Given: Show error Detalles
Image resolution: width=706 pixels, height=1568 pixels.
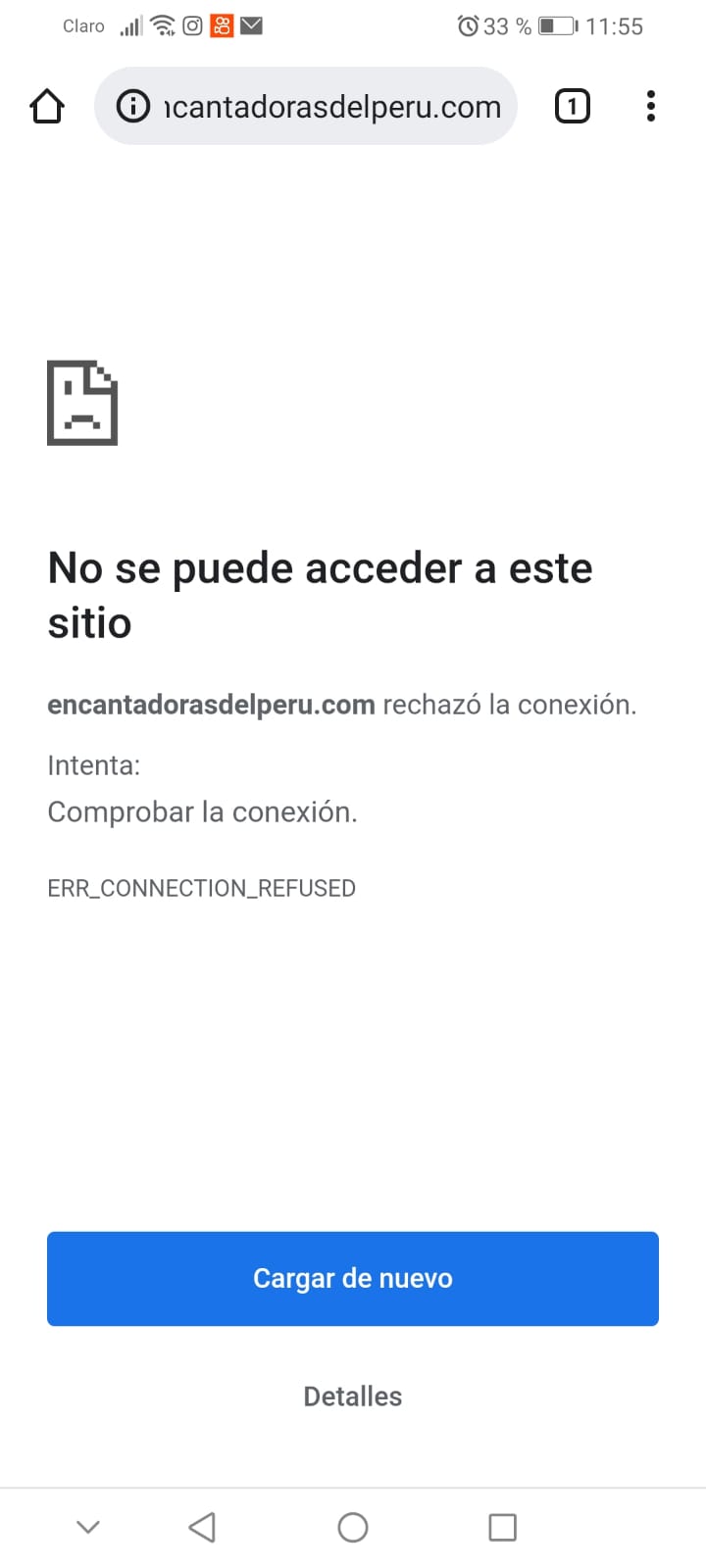Looking at the screenshot, I should coord(353,1396).
